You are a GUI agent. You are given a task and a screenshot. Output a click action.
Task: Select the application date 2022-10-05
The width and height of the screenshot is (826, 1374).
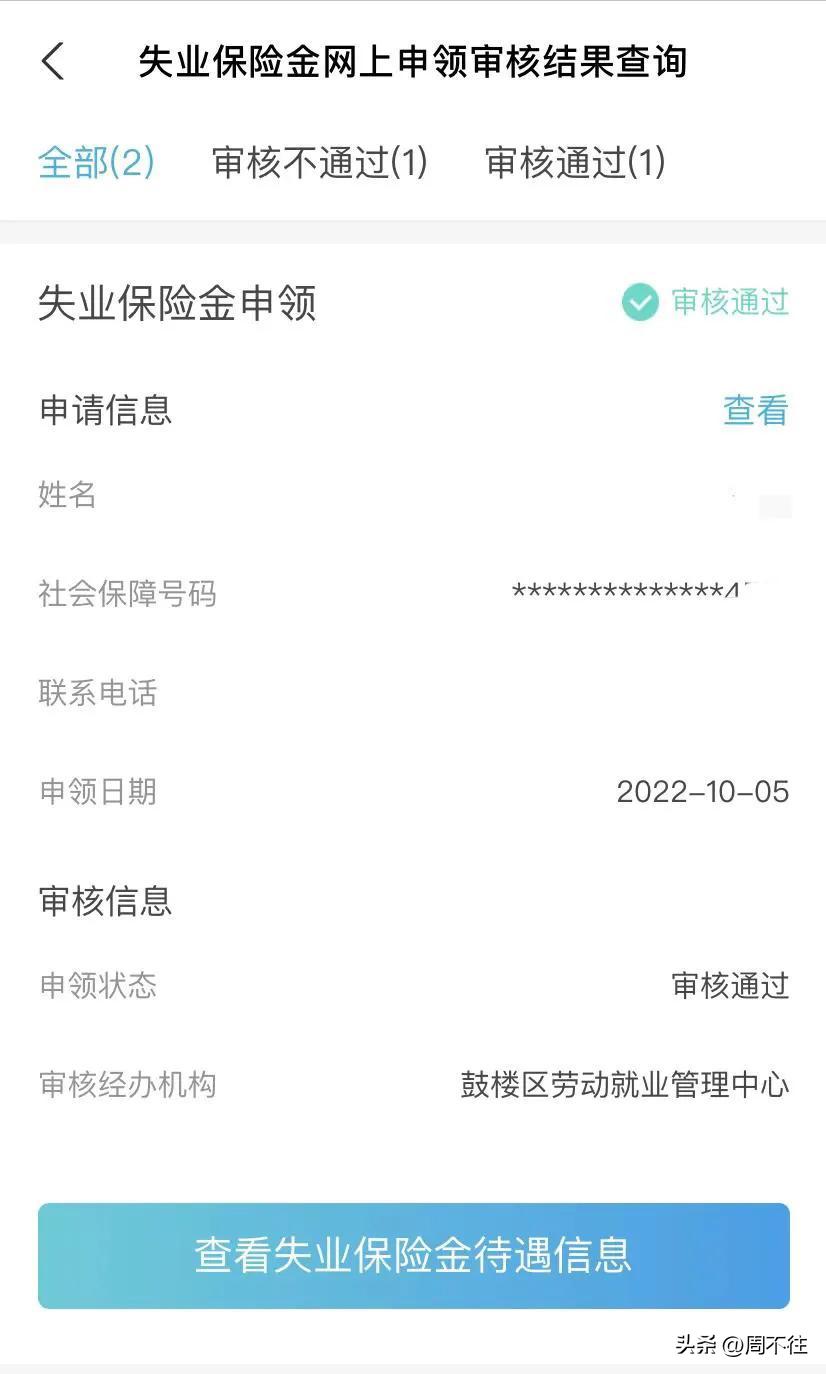pos(700,793)
